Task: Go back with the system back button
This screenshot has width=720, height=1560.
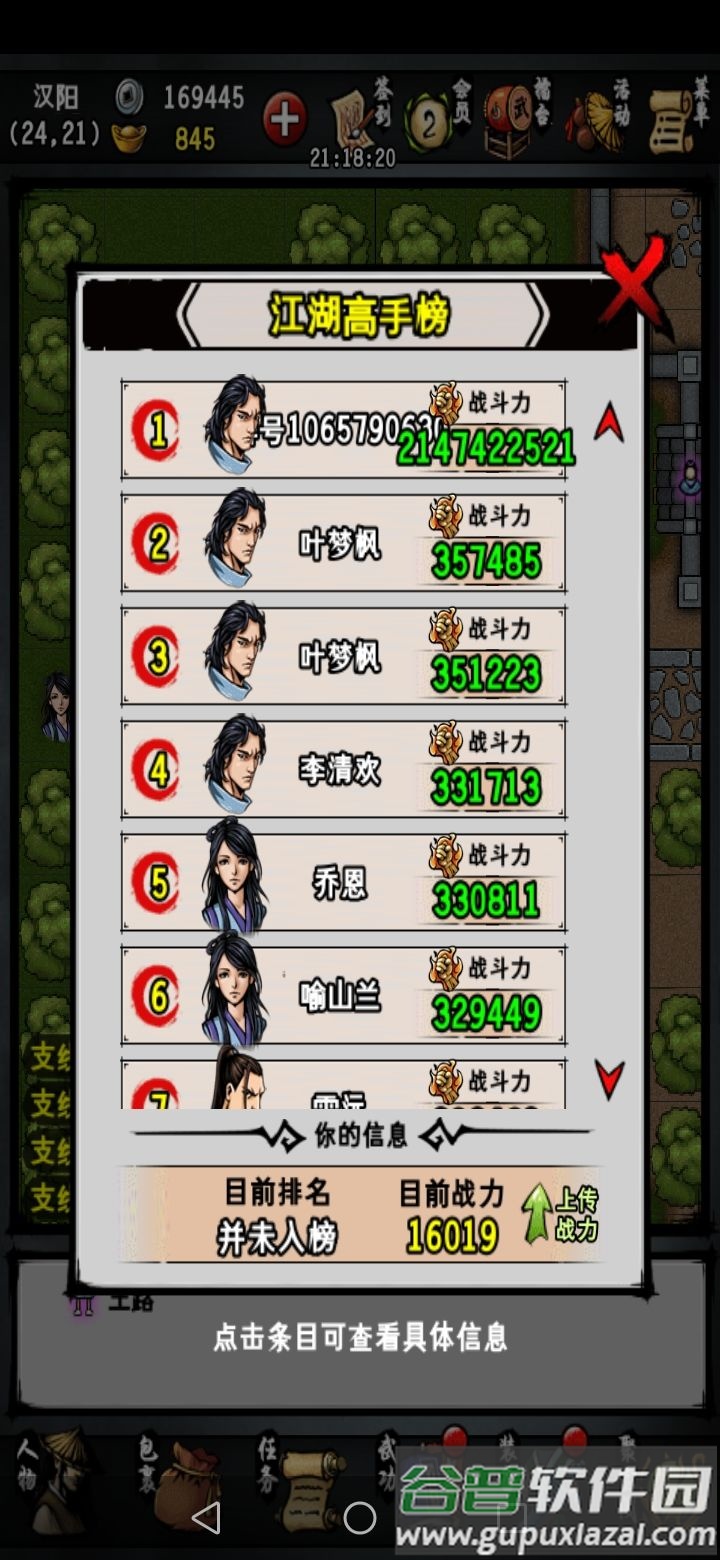Action: (206, 1518)
